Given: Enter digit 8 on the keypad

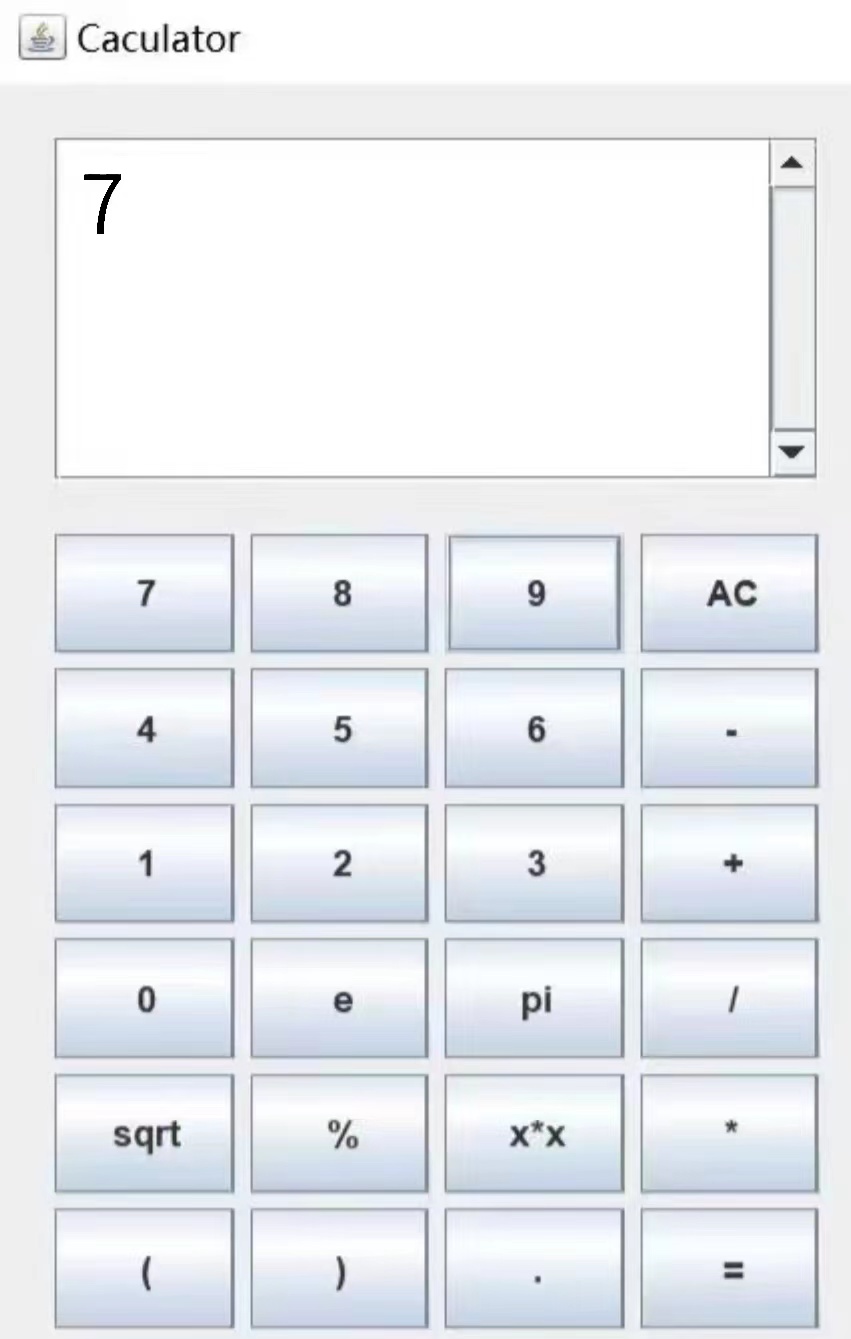Looking at the screenshot, I should (340, 593).
